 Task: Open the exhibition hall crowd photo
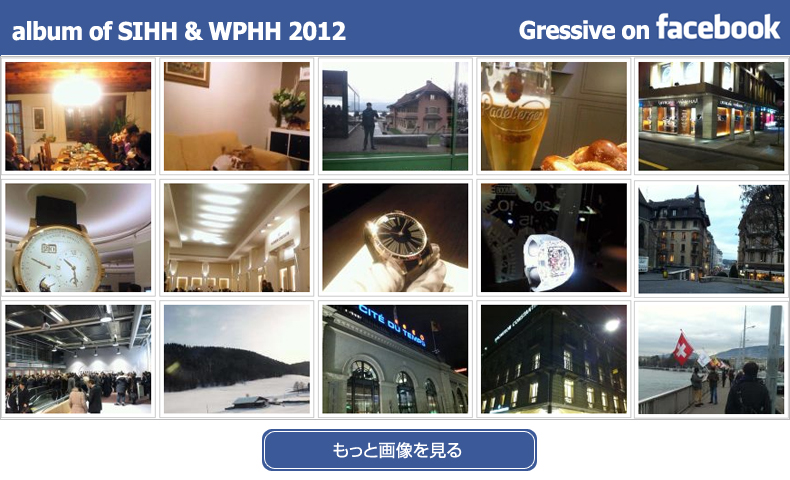(x=78, y=359)
